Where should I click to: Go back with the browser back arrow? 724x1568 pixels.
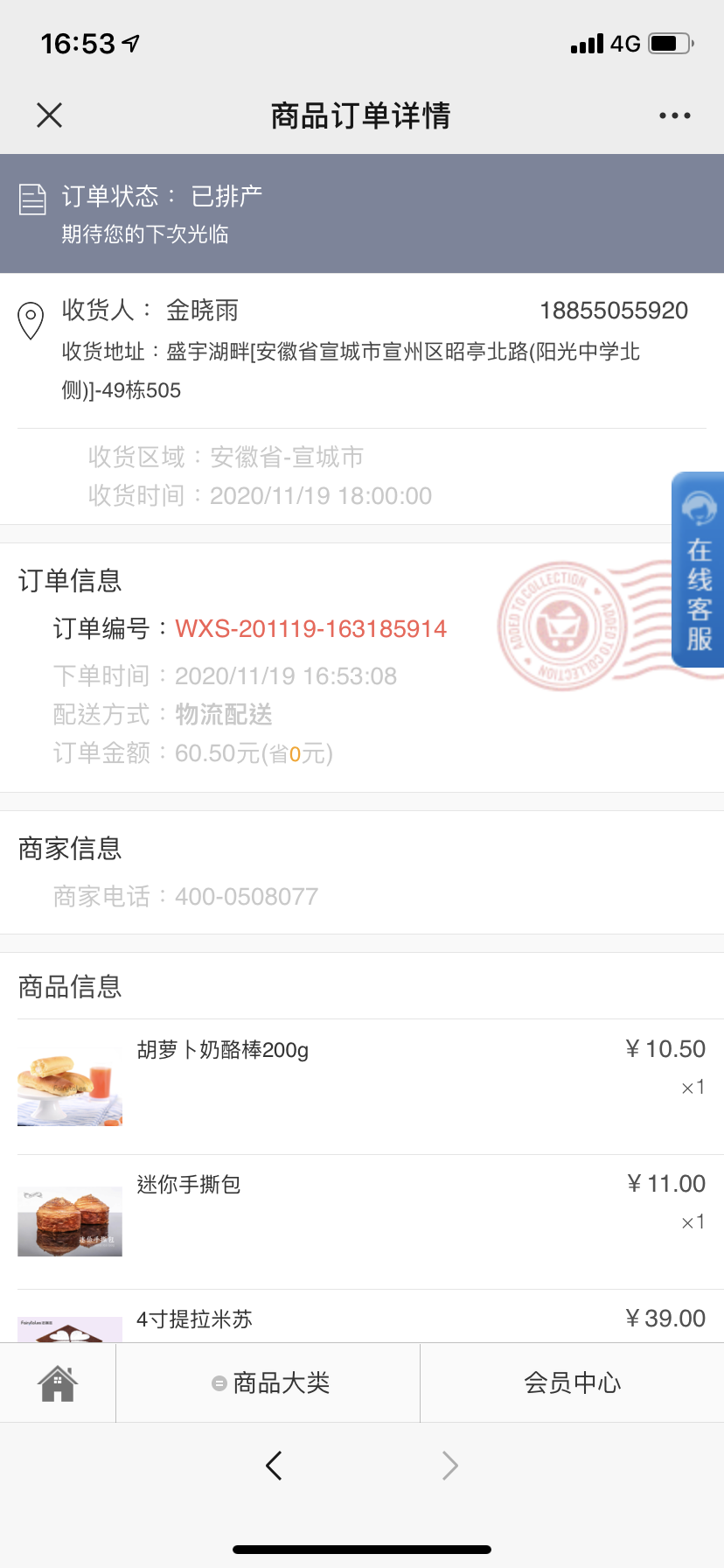pyautogui.click(x=274, y=1466)
